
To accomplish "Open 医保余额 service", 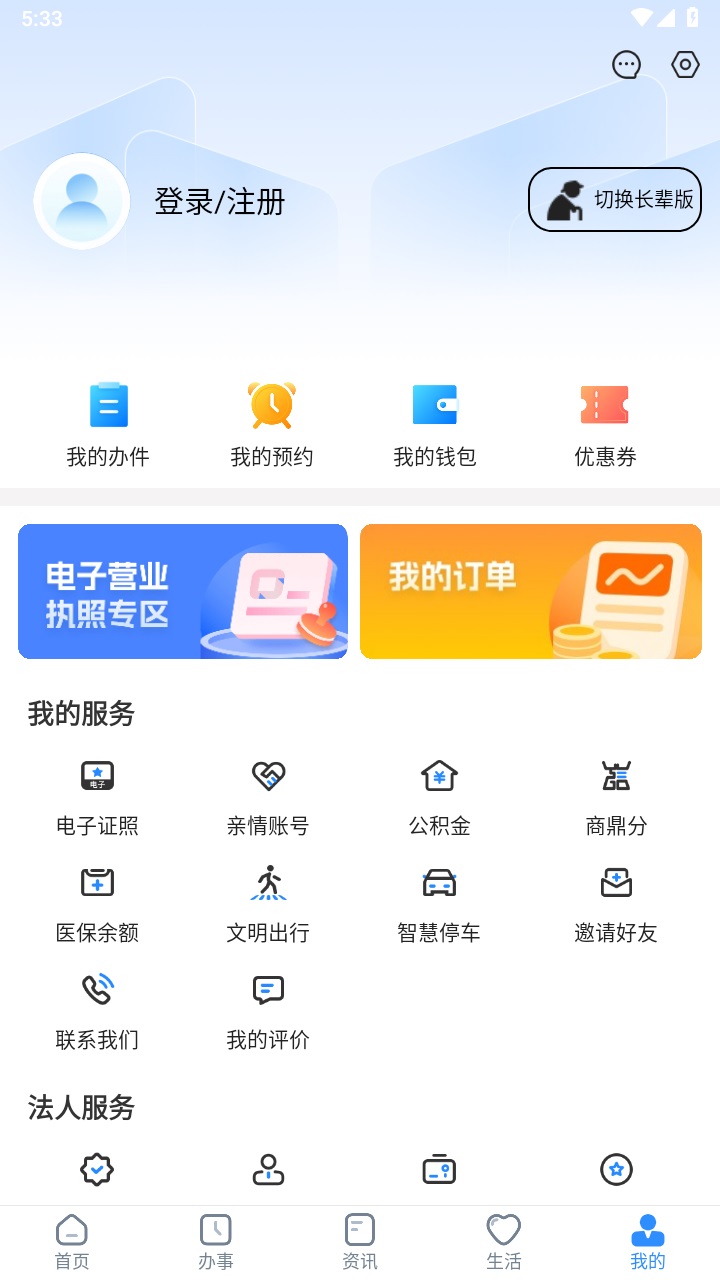I will 97,904.
